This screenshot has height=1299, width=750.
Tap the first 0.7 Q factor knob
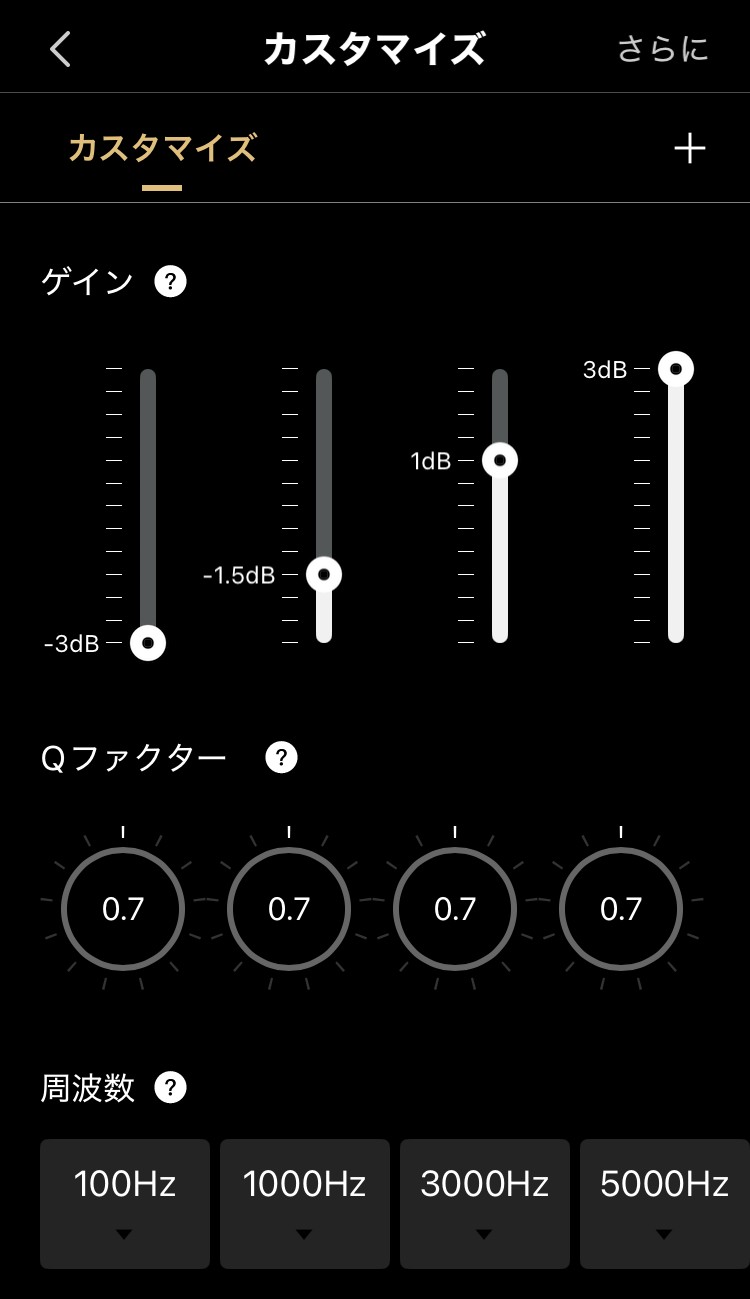click(122, 910)
